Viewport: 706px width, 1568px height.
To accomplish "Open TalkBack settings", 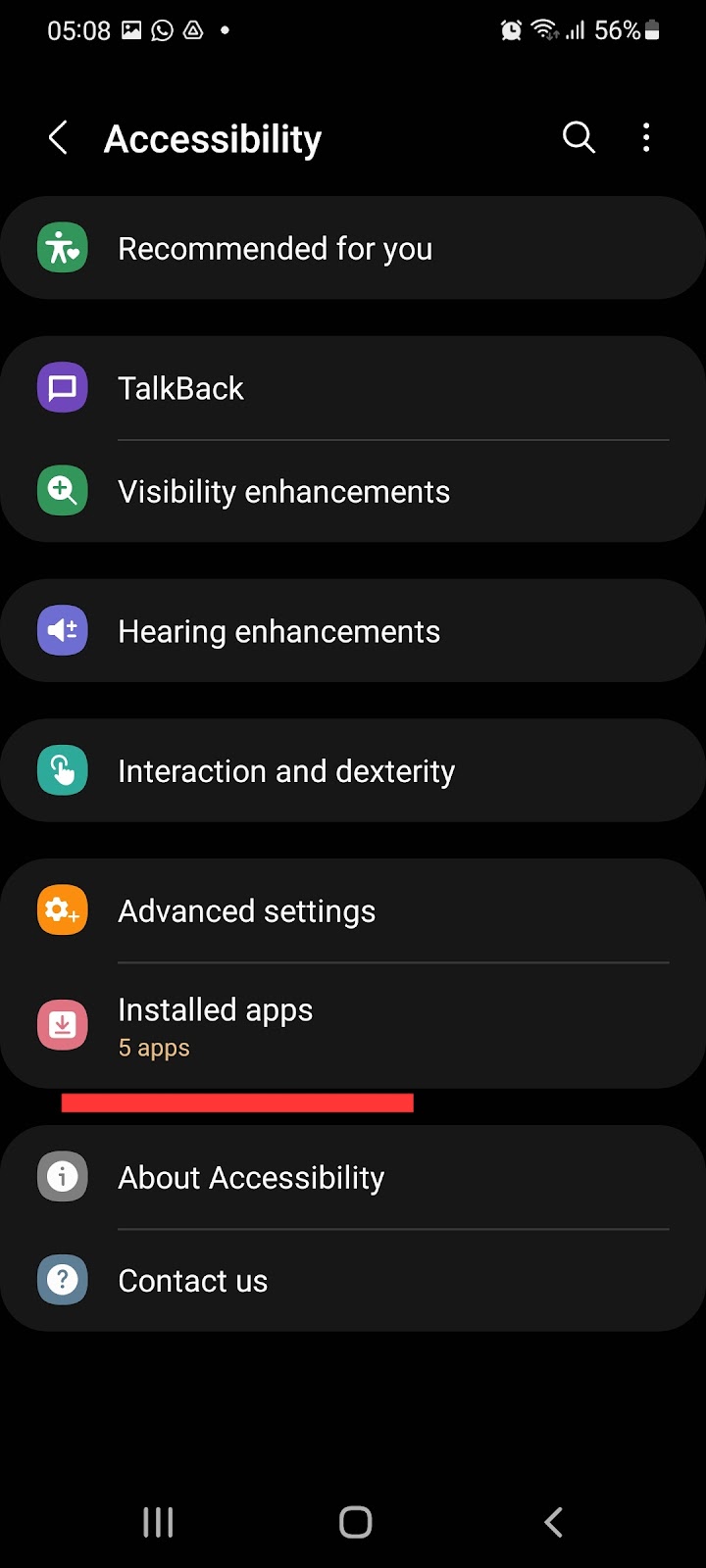I will click(353, 388).
